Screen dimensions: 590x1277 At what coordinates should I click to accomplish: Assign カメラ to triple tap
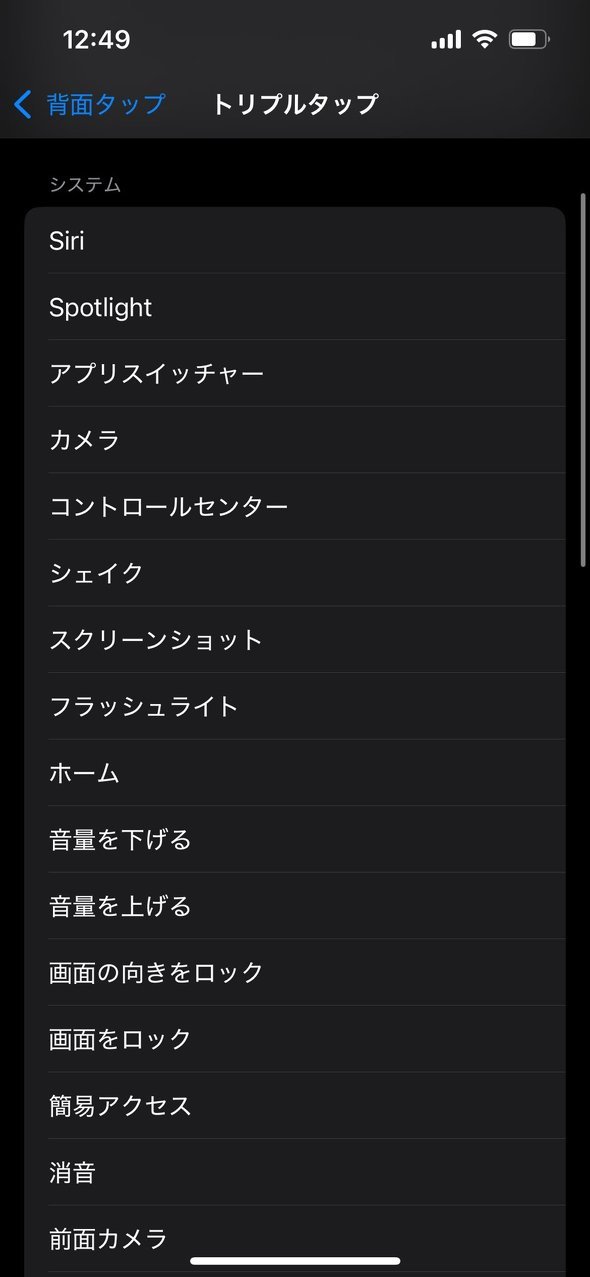[295, 440]
